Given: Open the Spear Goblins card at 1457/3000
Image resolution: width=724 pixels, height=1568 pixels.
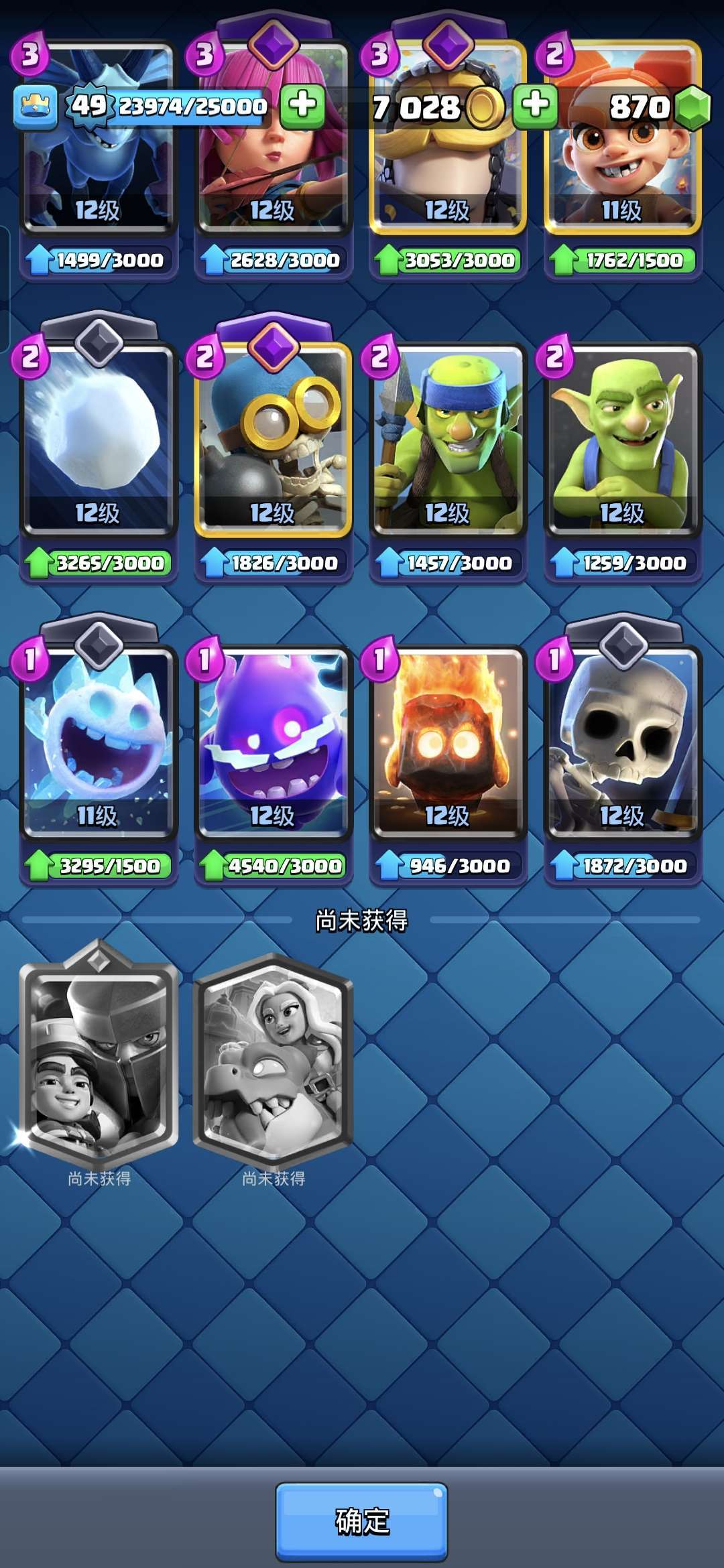Looking at the screenshot, I should click(x=448, y=456).
